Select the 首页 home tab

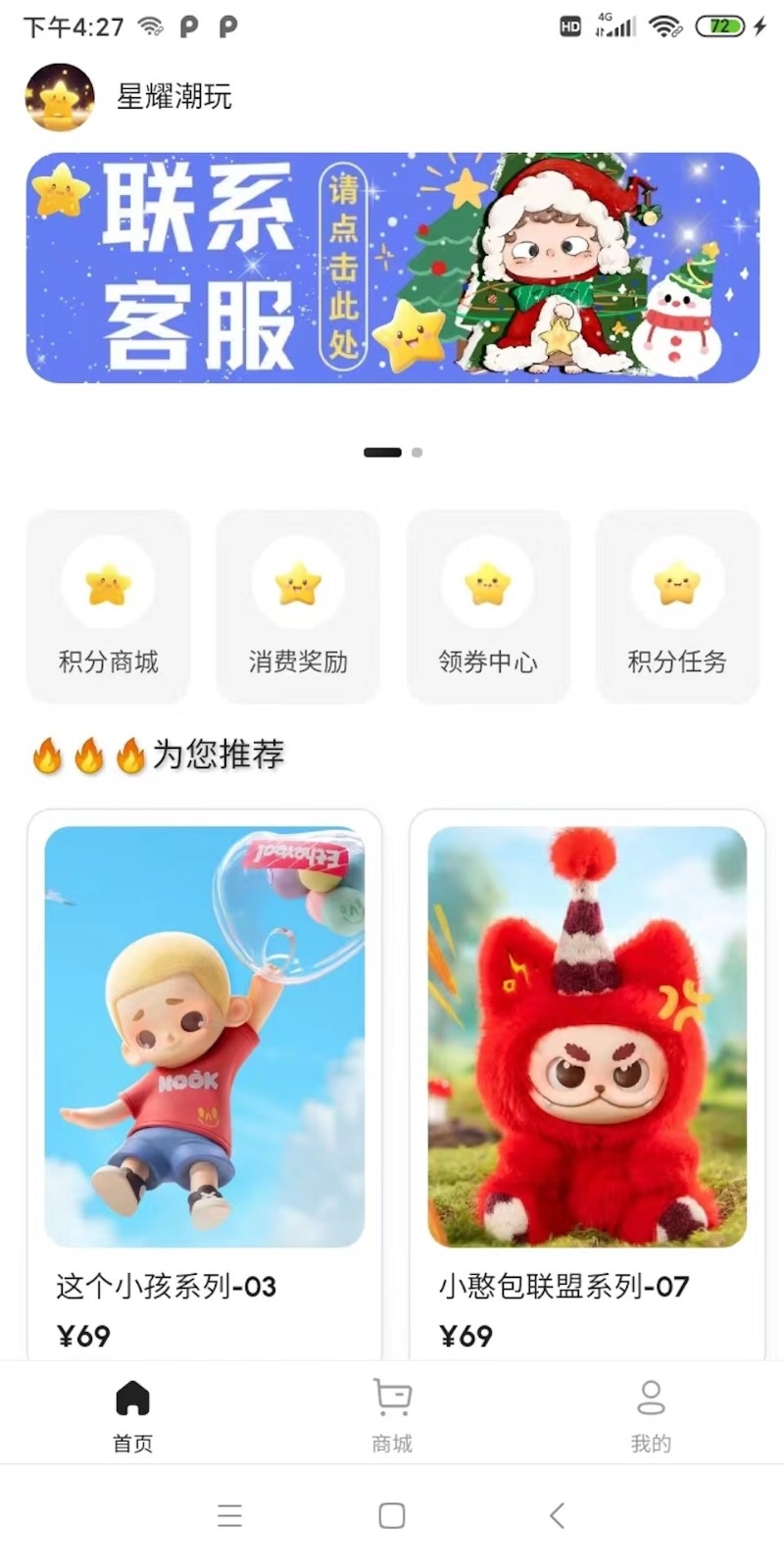click(x=132, y=1414)
